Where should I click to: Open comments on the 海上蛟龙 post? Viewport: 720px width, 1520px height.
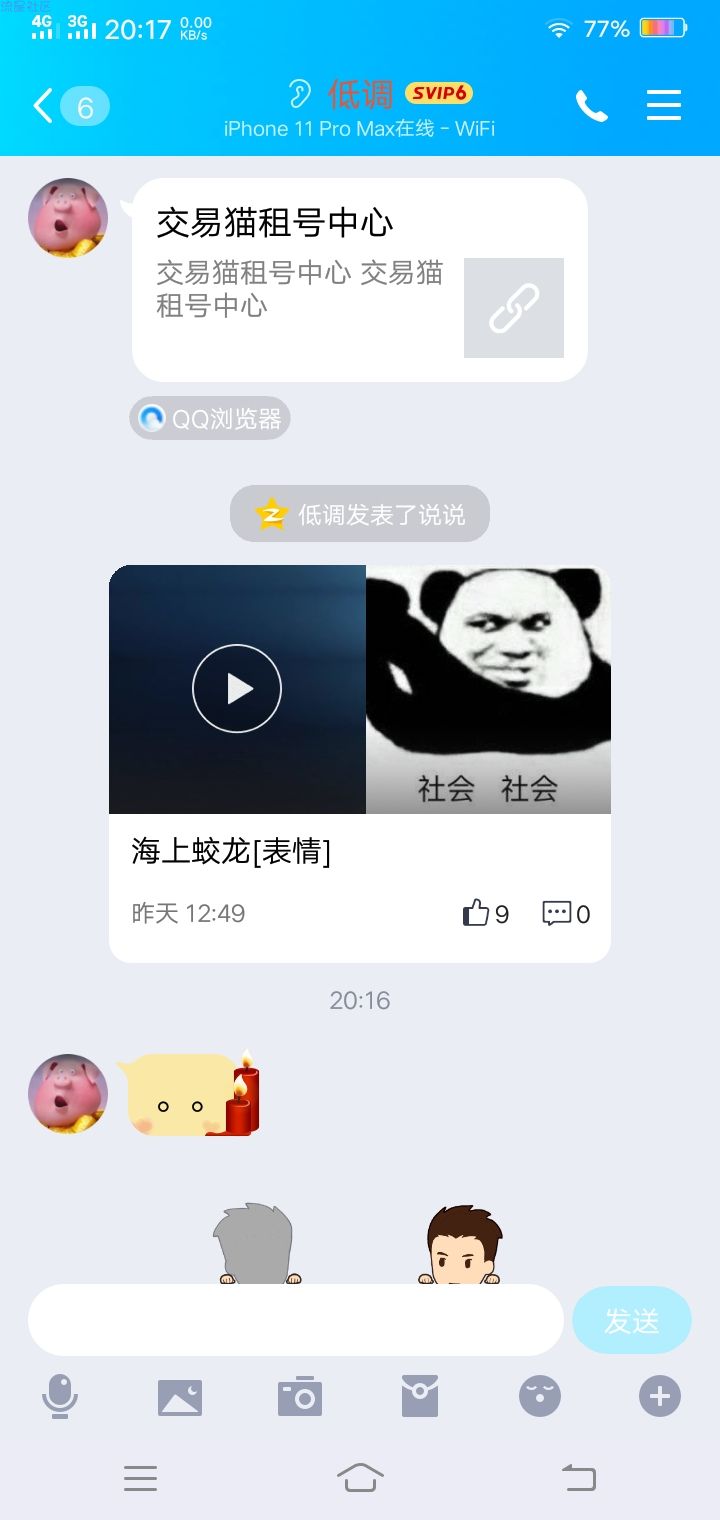[x=566, y=913]
